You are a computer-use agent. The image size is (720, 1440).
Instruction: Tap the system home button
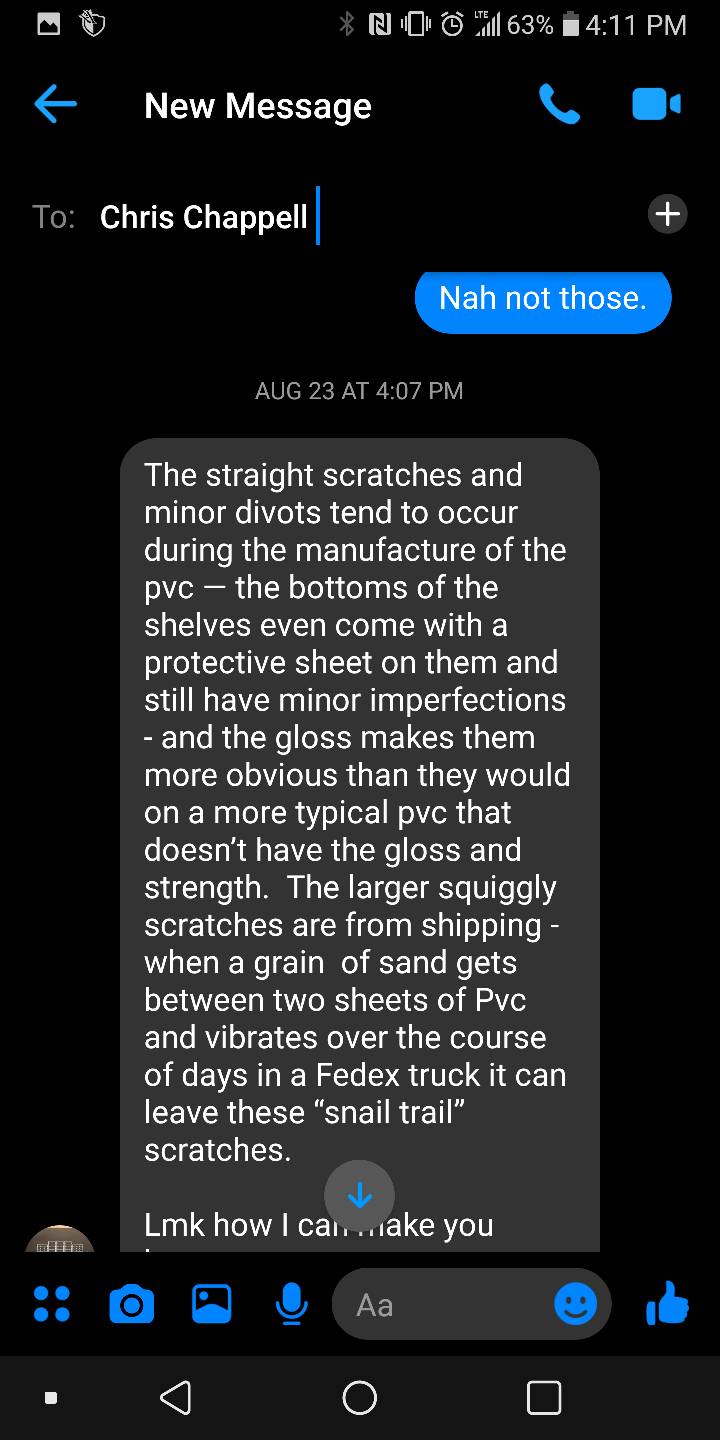tap(359, 1397)
